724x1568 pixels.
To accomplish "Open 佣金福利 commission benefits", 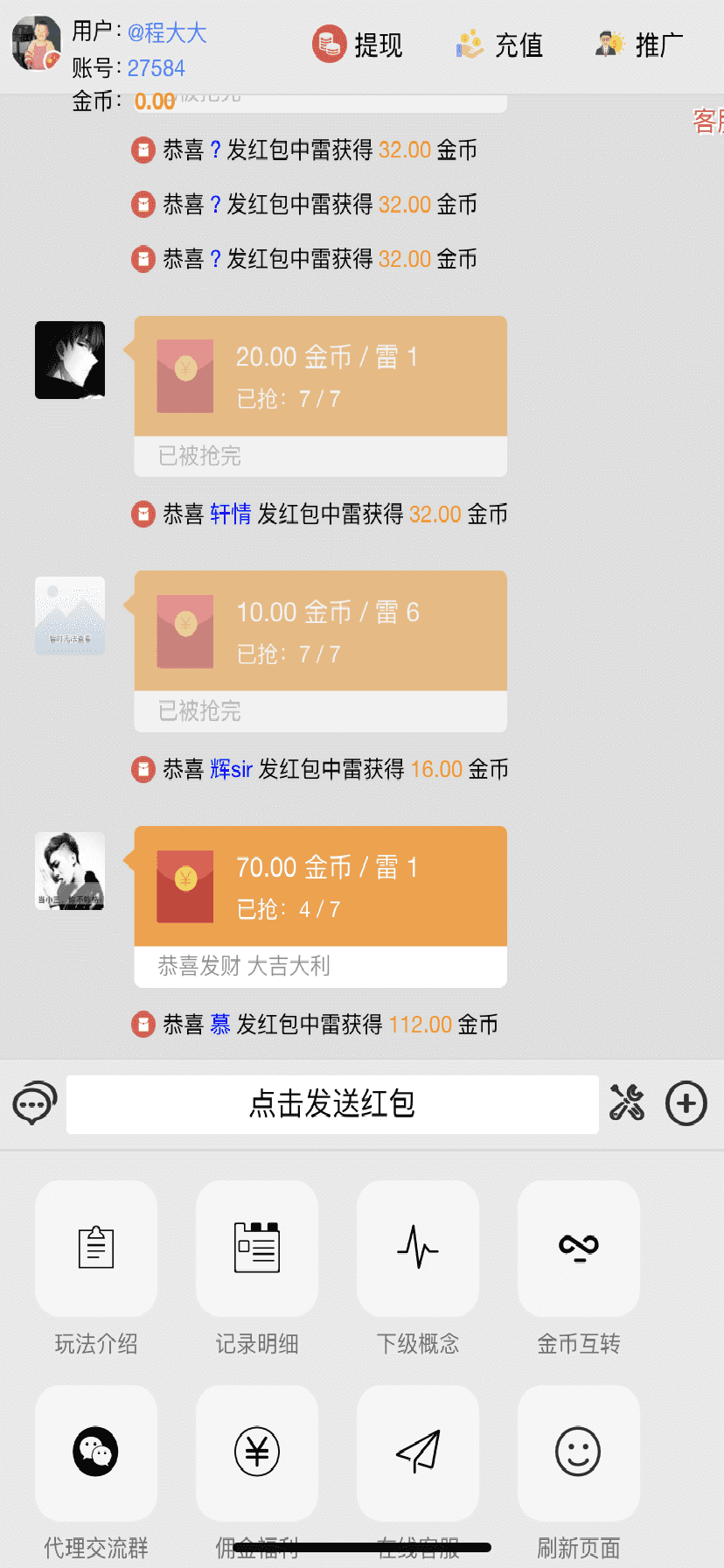I will [x=256, y=1452].
